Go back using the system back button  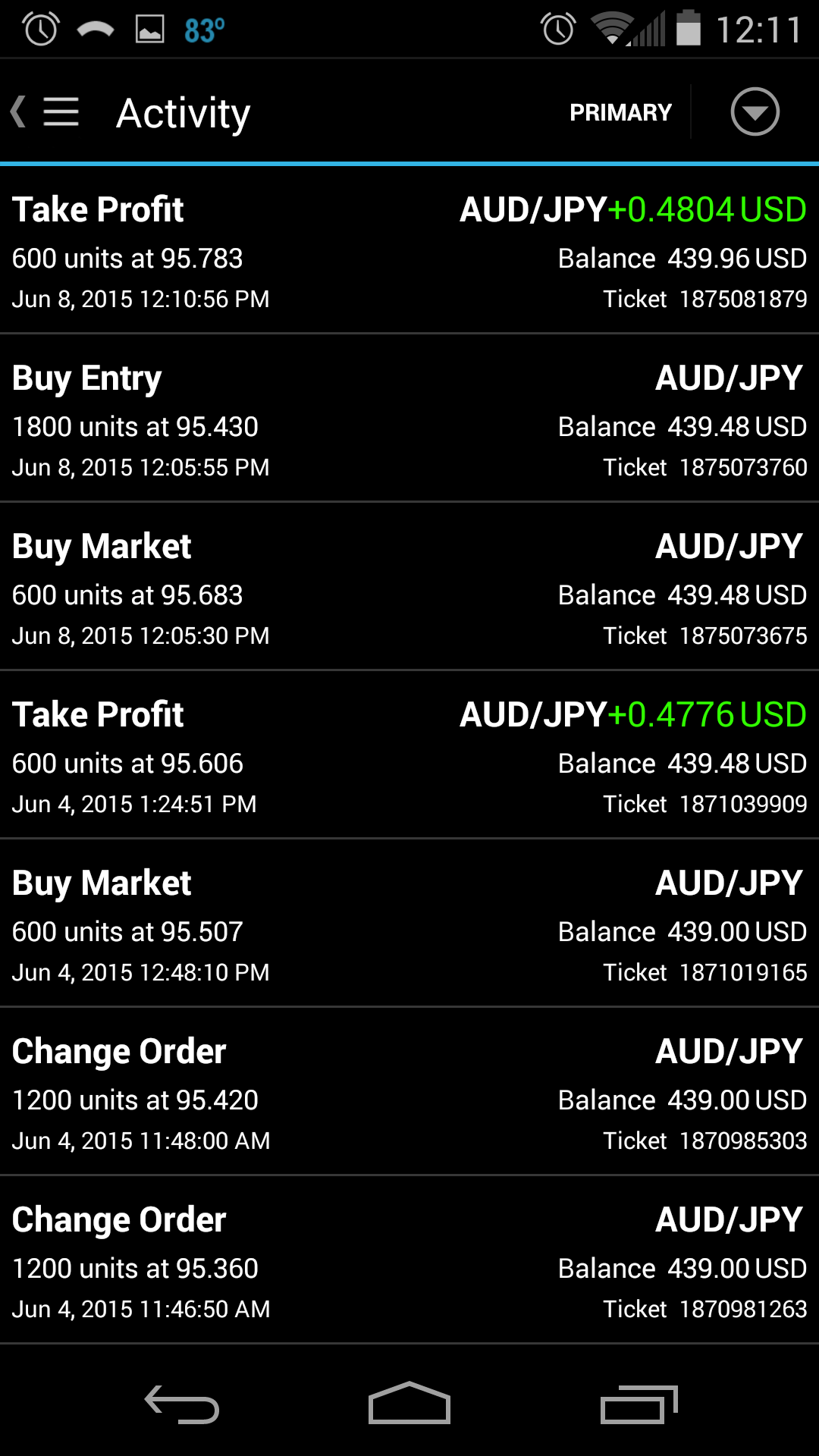(x=182, y=1404)
